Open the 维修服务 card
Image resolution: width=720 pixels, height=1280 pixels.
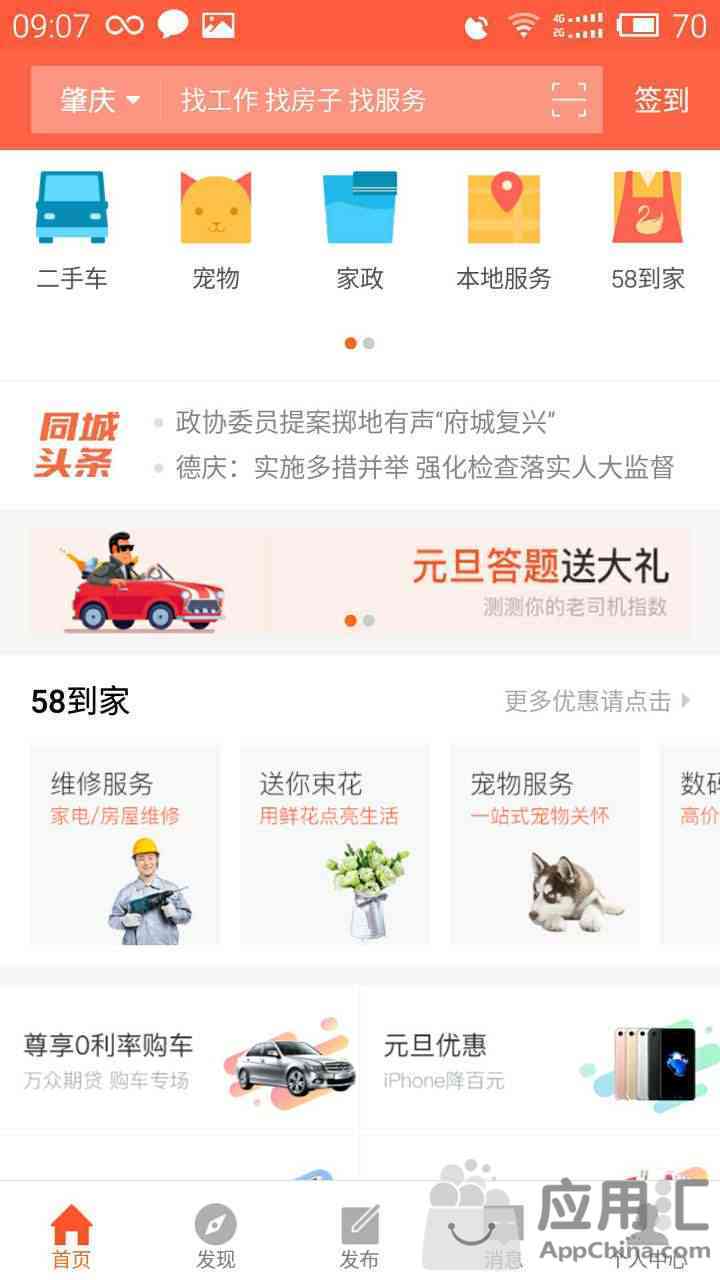(125, 845)
